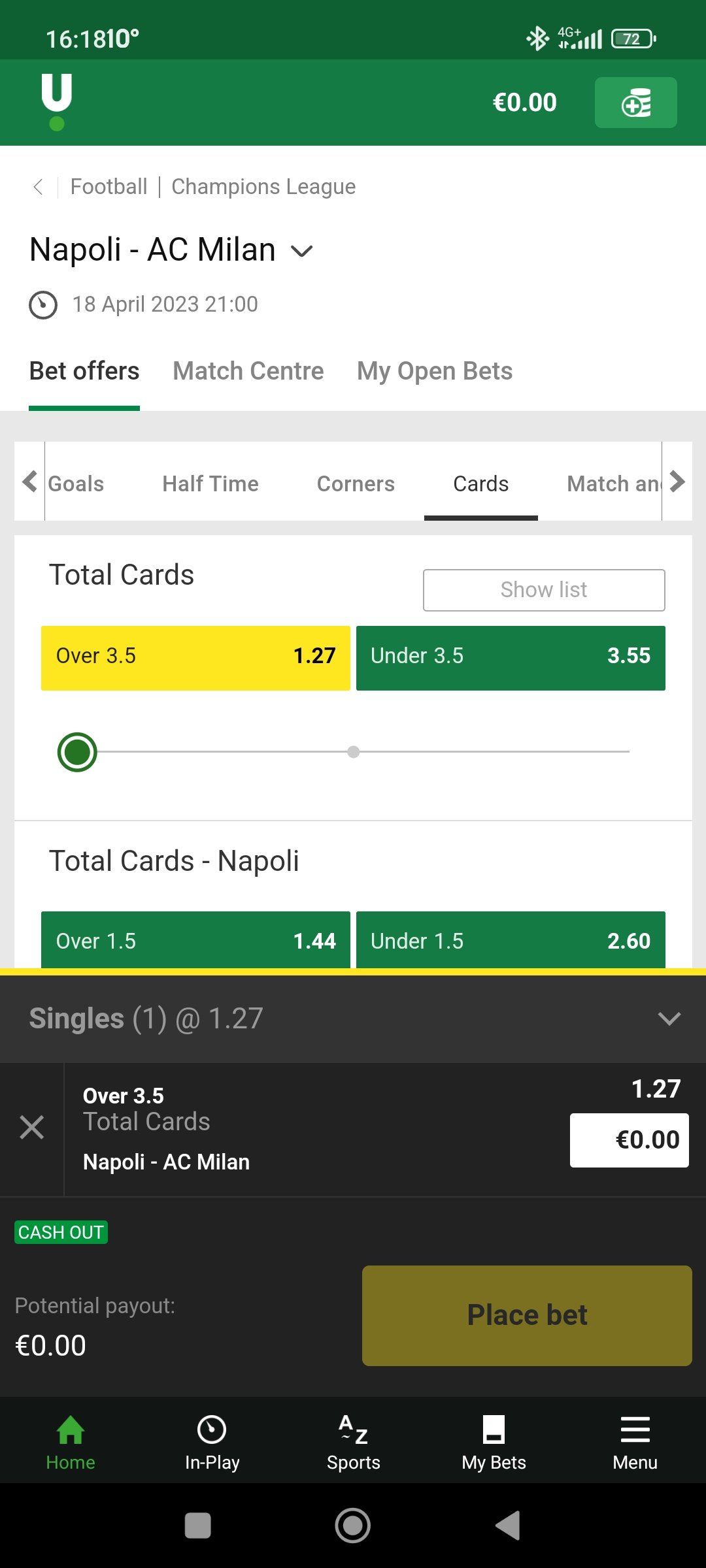Tap the Place bet button
This screenshot has height=1568, width=706.
pyautogui.click(x=527, y=1316)
